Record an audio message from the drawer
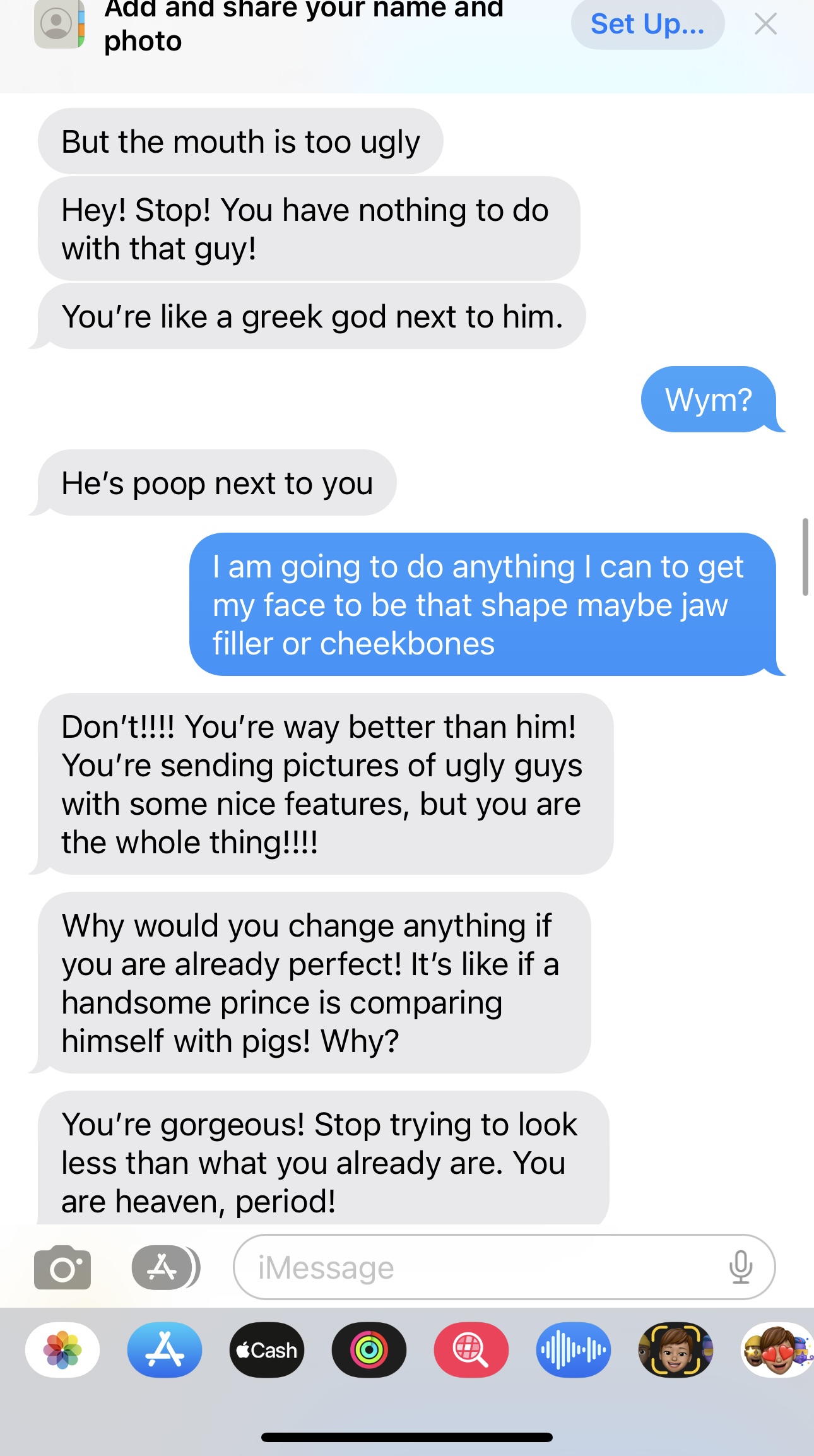Image resolution: width=814 pixels, height=1456 pixels. tap(574, 1350)
